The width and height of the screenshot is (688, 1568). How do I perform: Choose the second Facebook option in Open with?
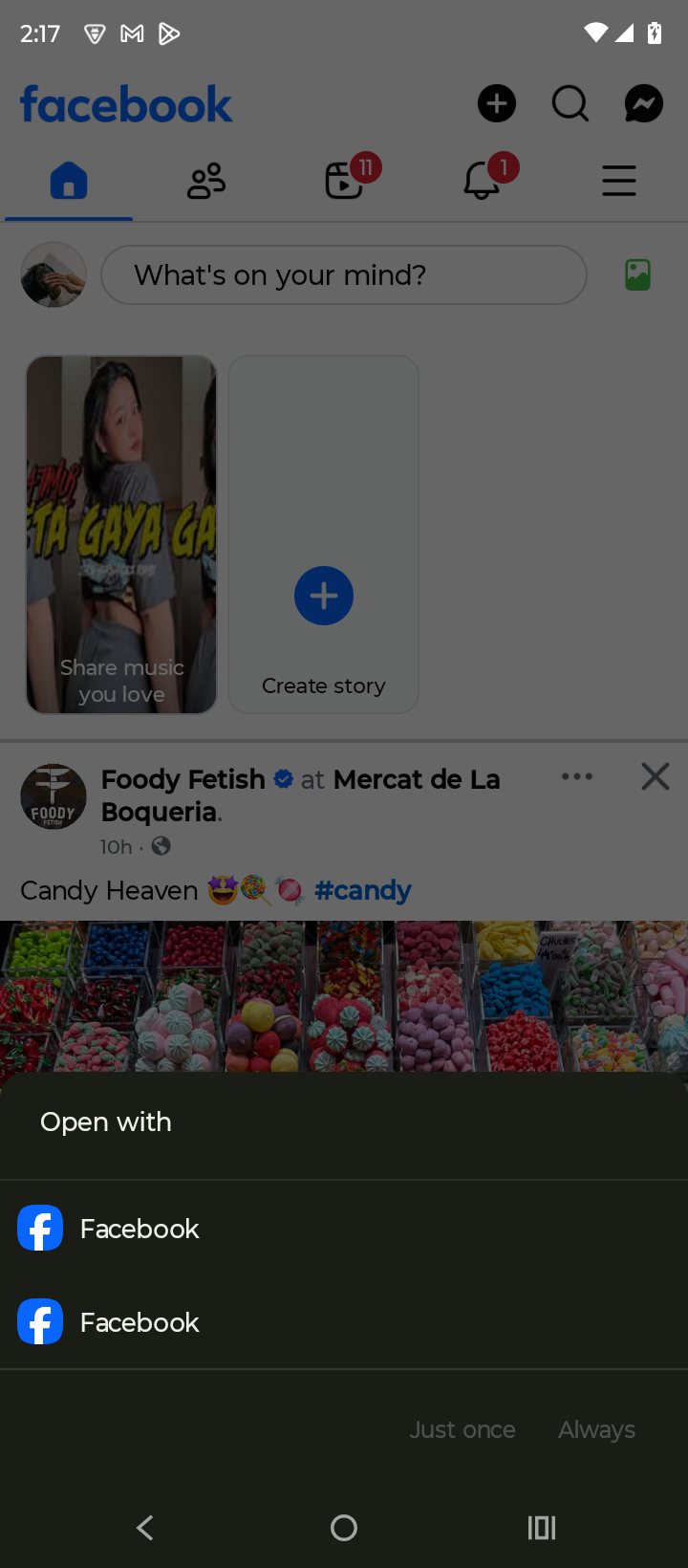(x=140, y=1322)
